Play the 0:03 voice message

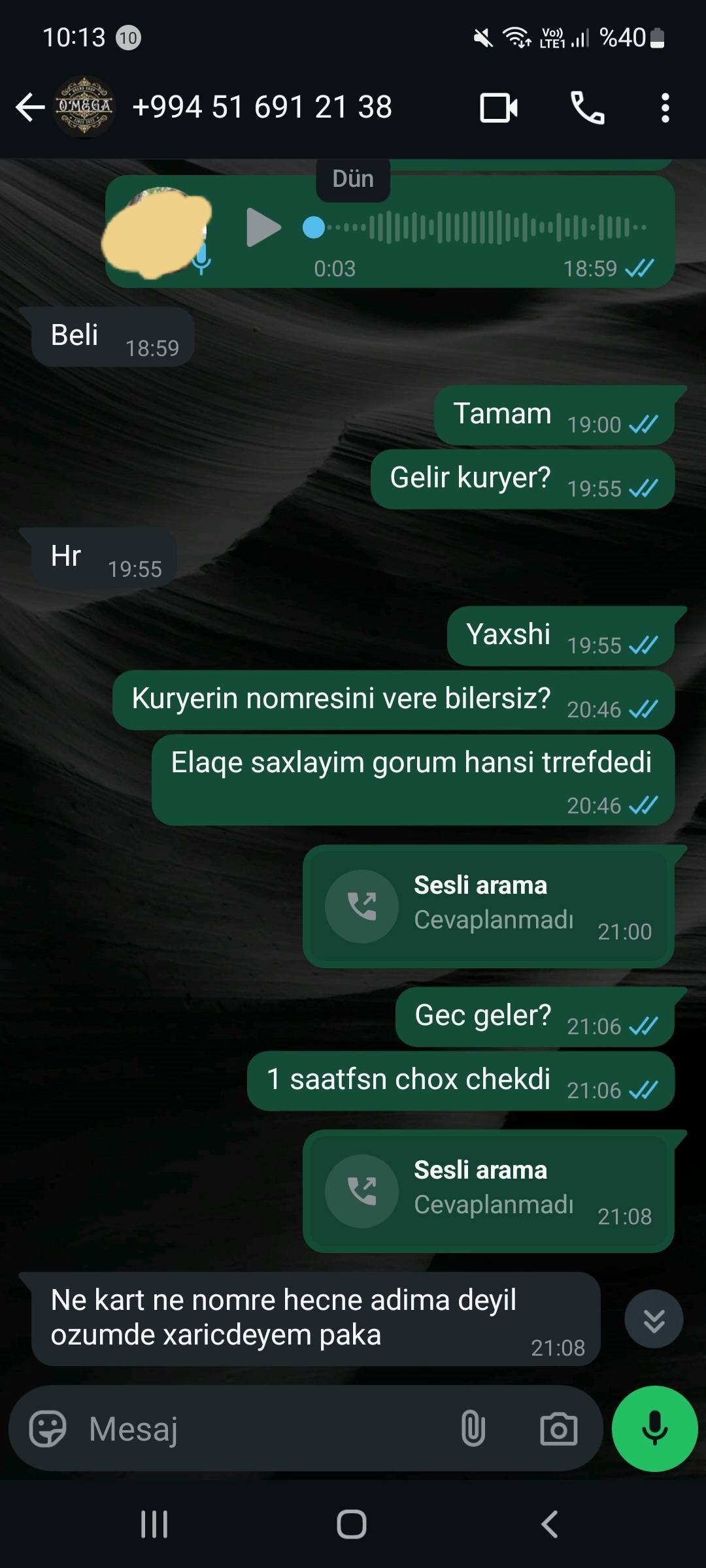point(263,227)
